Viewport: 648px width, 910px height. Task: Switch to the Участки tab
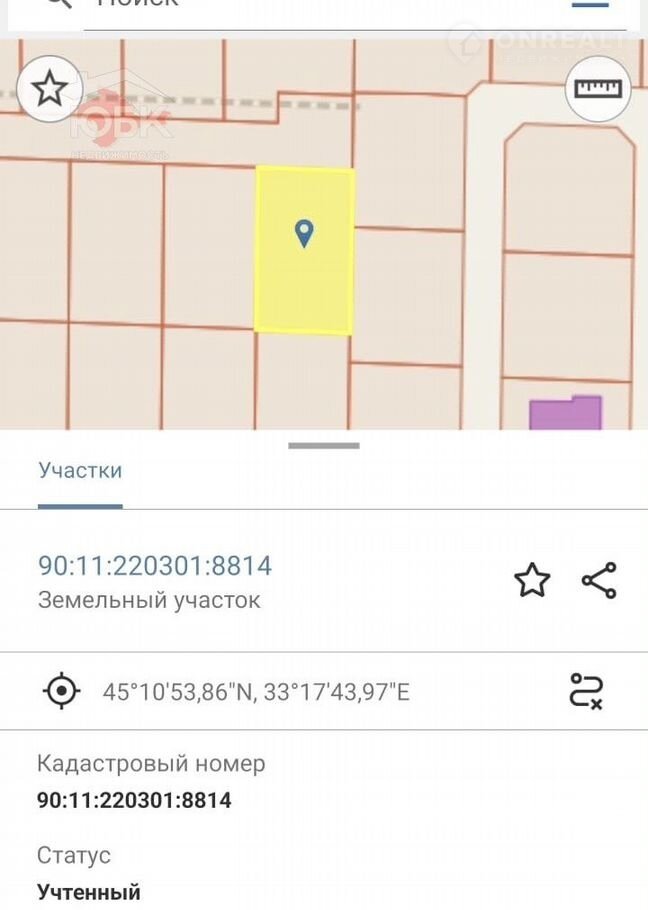coord(80,470)
